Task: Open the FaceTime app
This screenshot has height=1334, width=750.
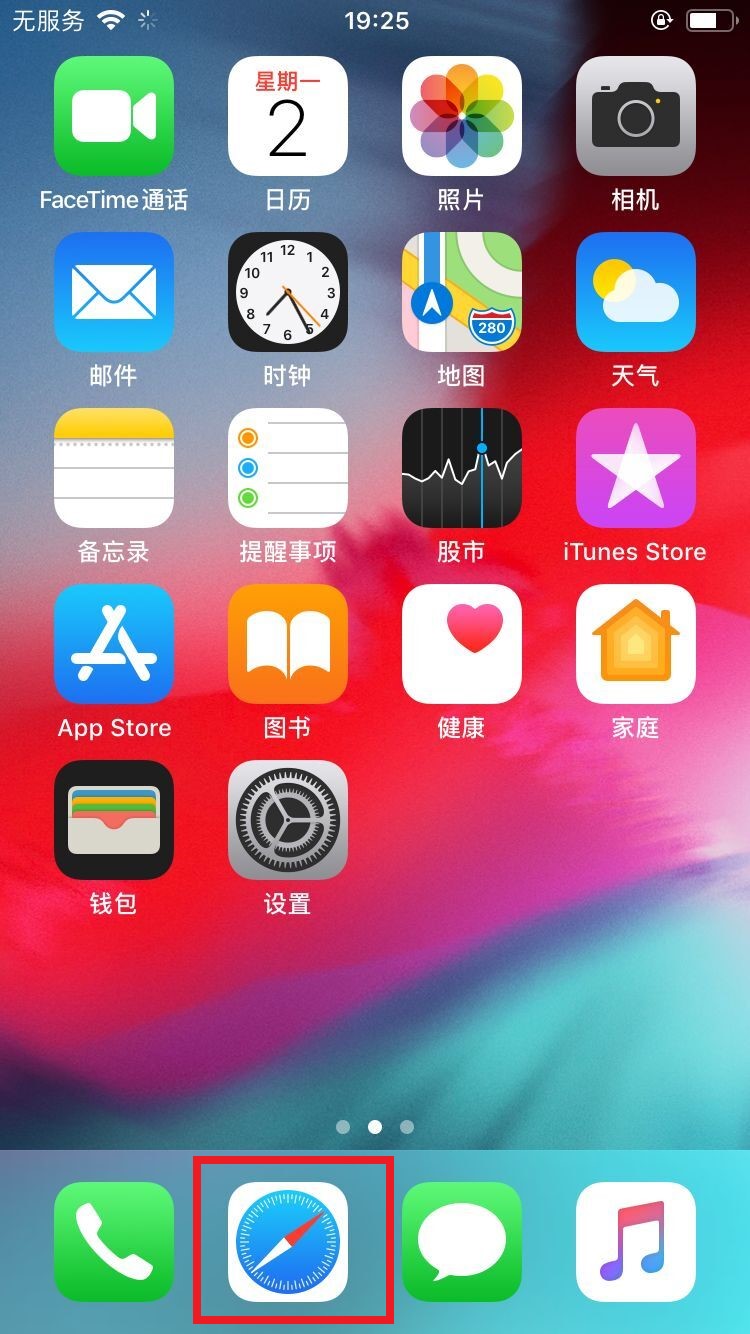Action: pos(113,116)
